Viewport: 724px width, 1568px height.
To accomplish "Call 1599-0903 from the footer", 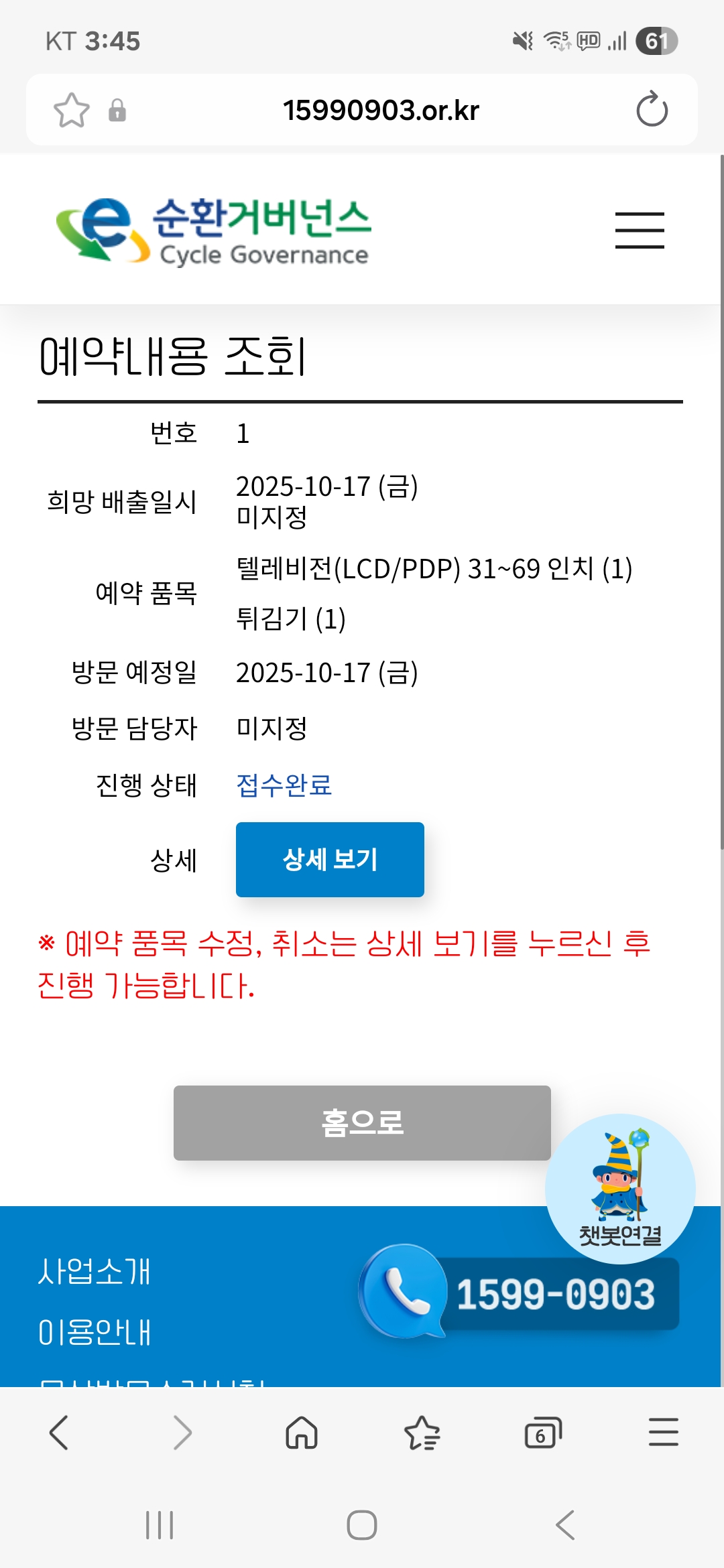I will [520, 1293].
